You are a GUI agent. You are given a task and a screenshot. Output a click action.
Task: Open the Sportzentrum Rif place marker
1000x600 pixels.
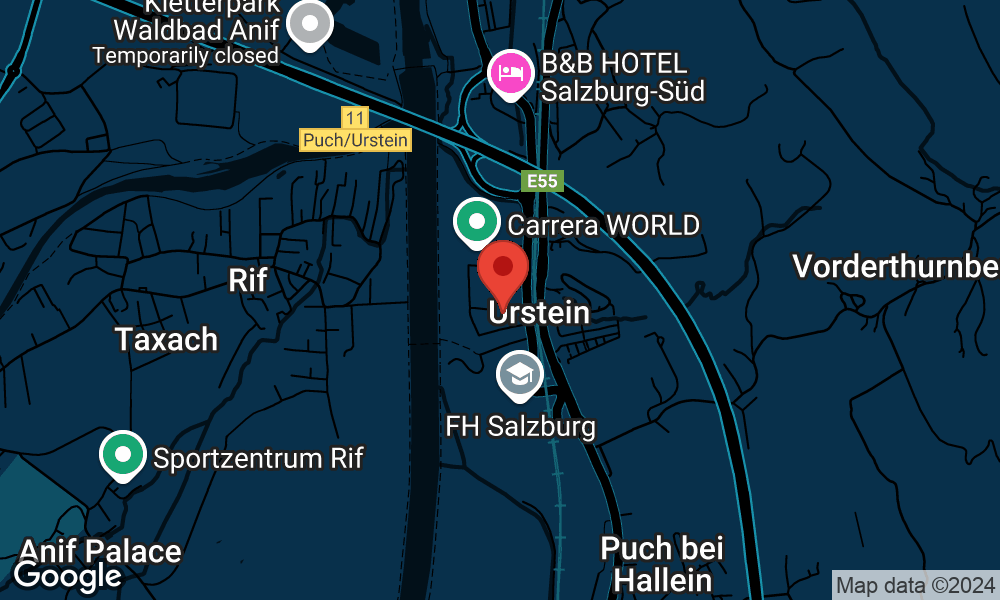point(122,455)
